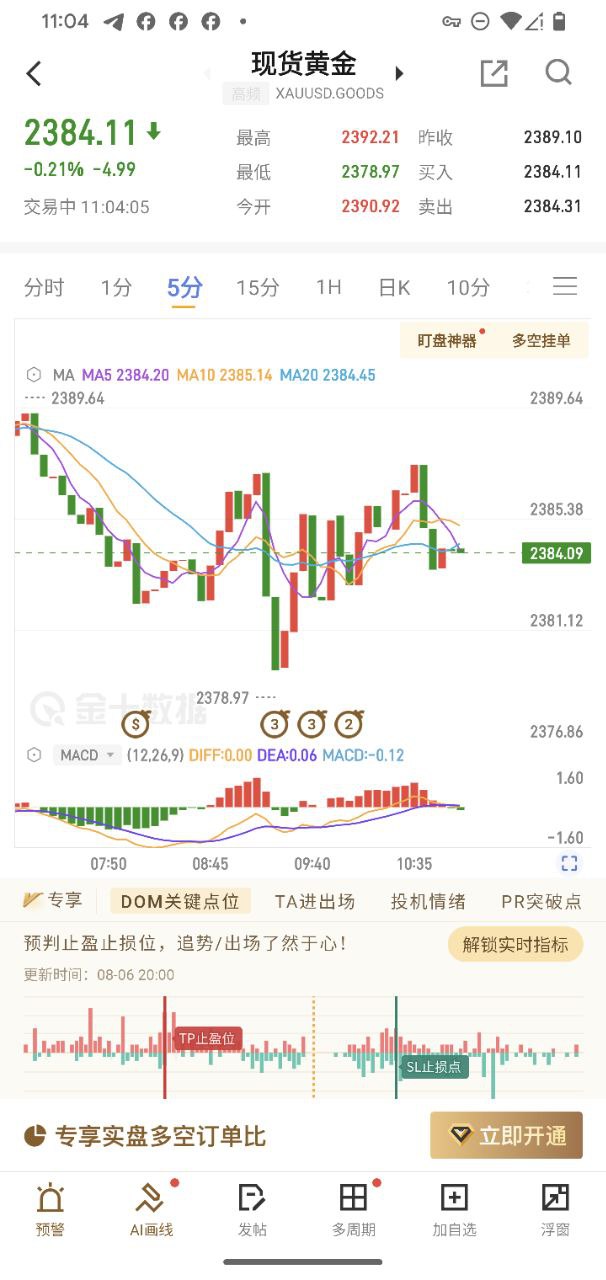Select the 10分 timeframe
Screen dimensions: 606x1280
point(468,288)
